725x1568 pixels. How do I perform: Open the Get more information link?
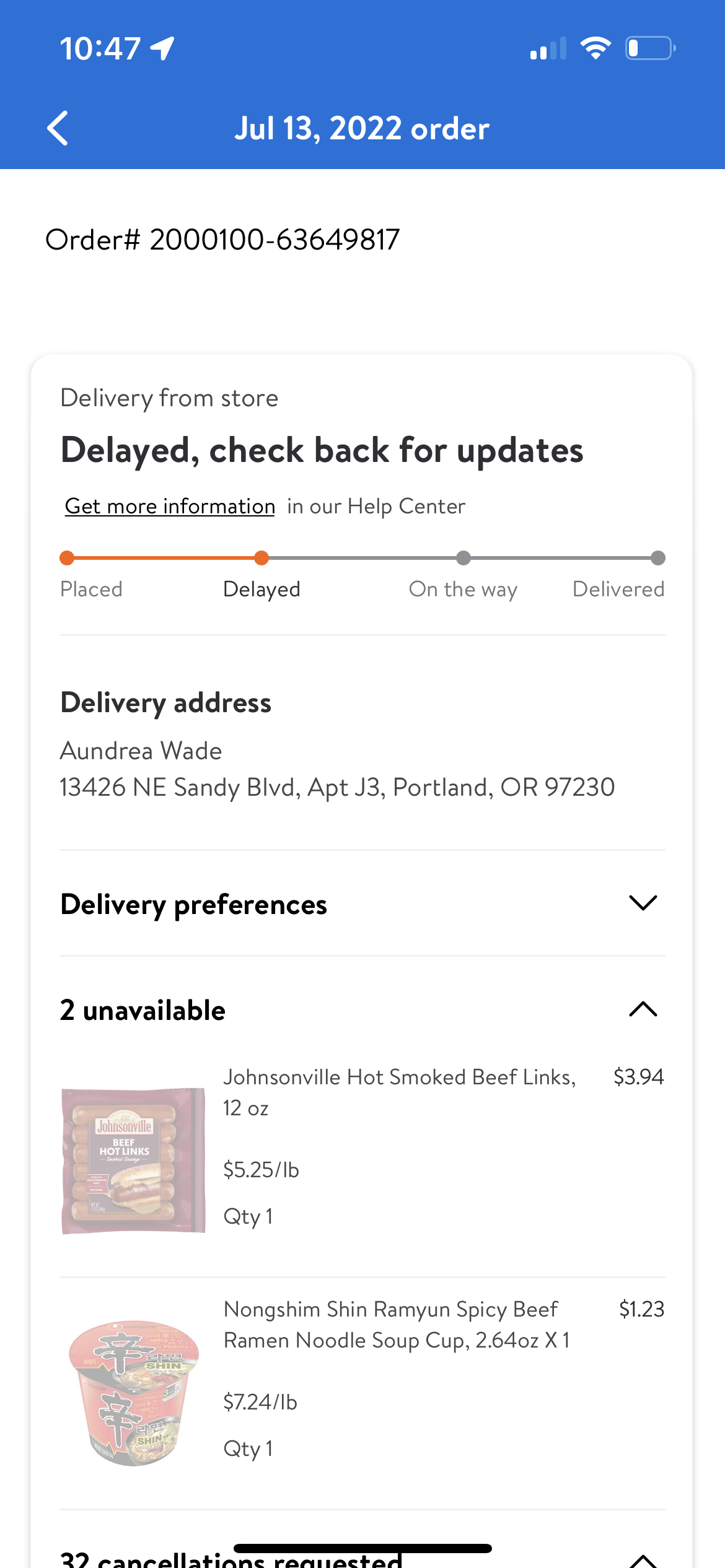click(x=170, y=506)
